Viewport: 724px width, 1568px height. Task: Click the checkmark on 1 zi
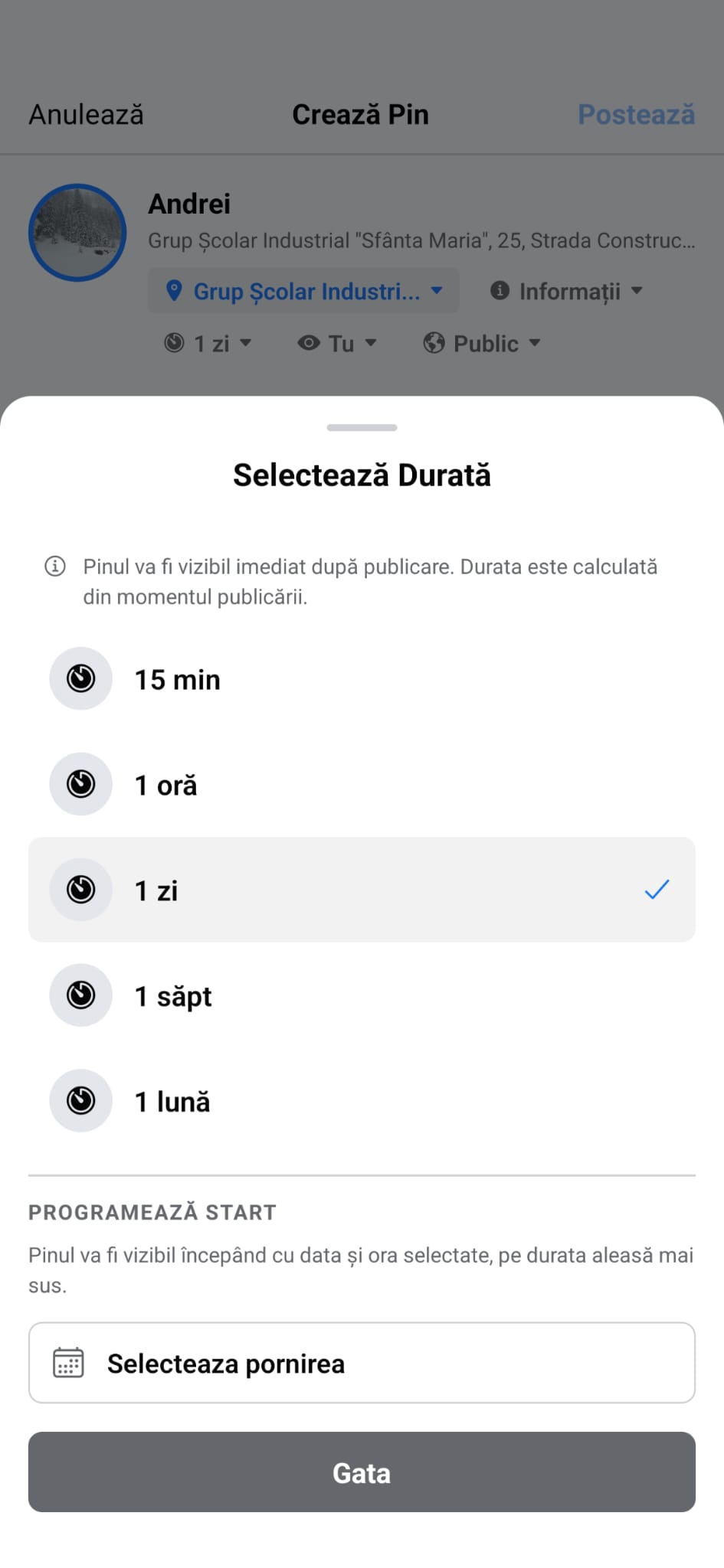[656, 889]
